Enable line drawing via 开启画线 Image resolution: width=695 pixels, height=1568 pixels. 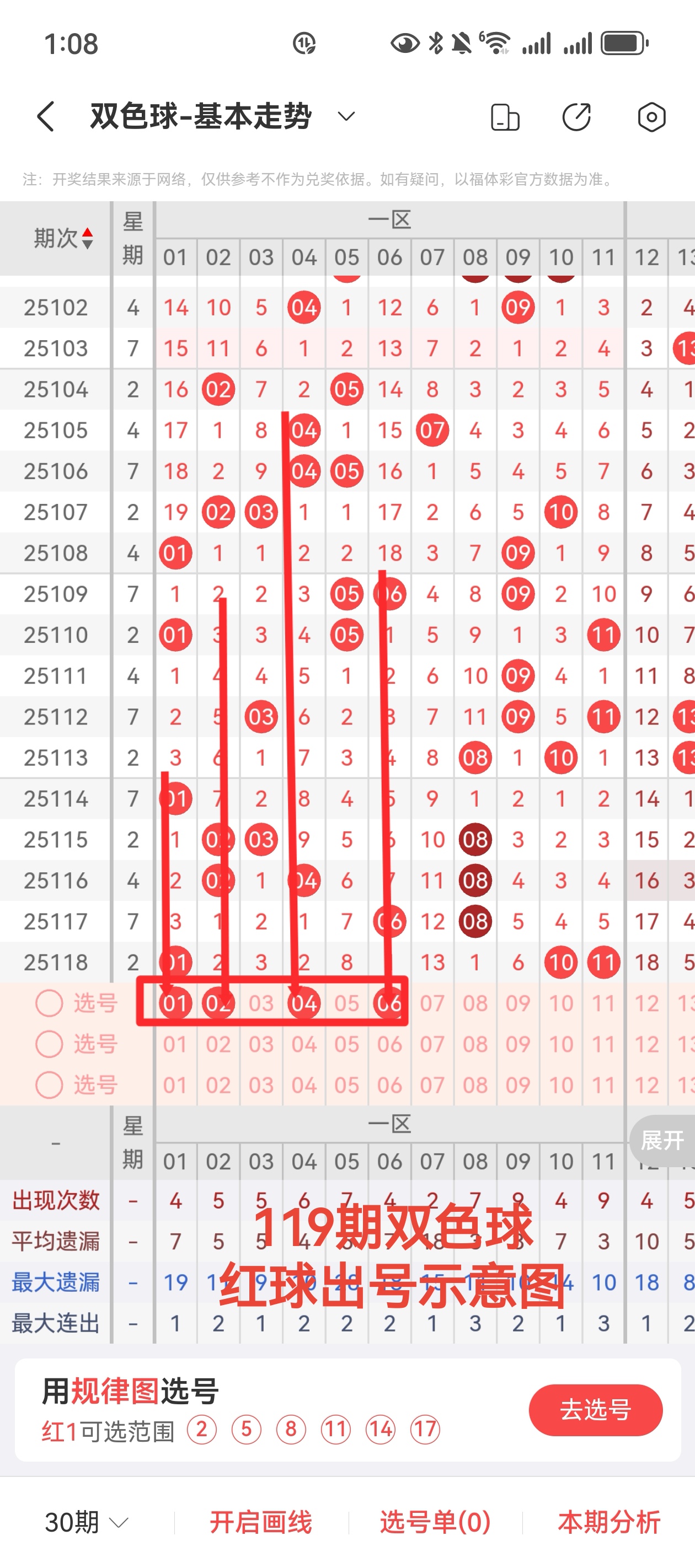(x=262, y=1522)
